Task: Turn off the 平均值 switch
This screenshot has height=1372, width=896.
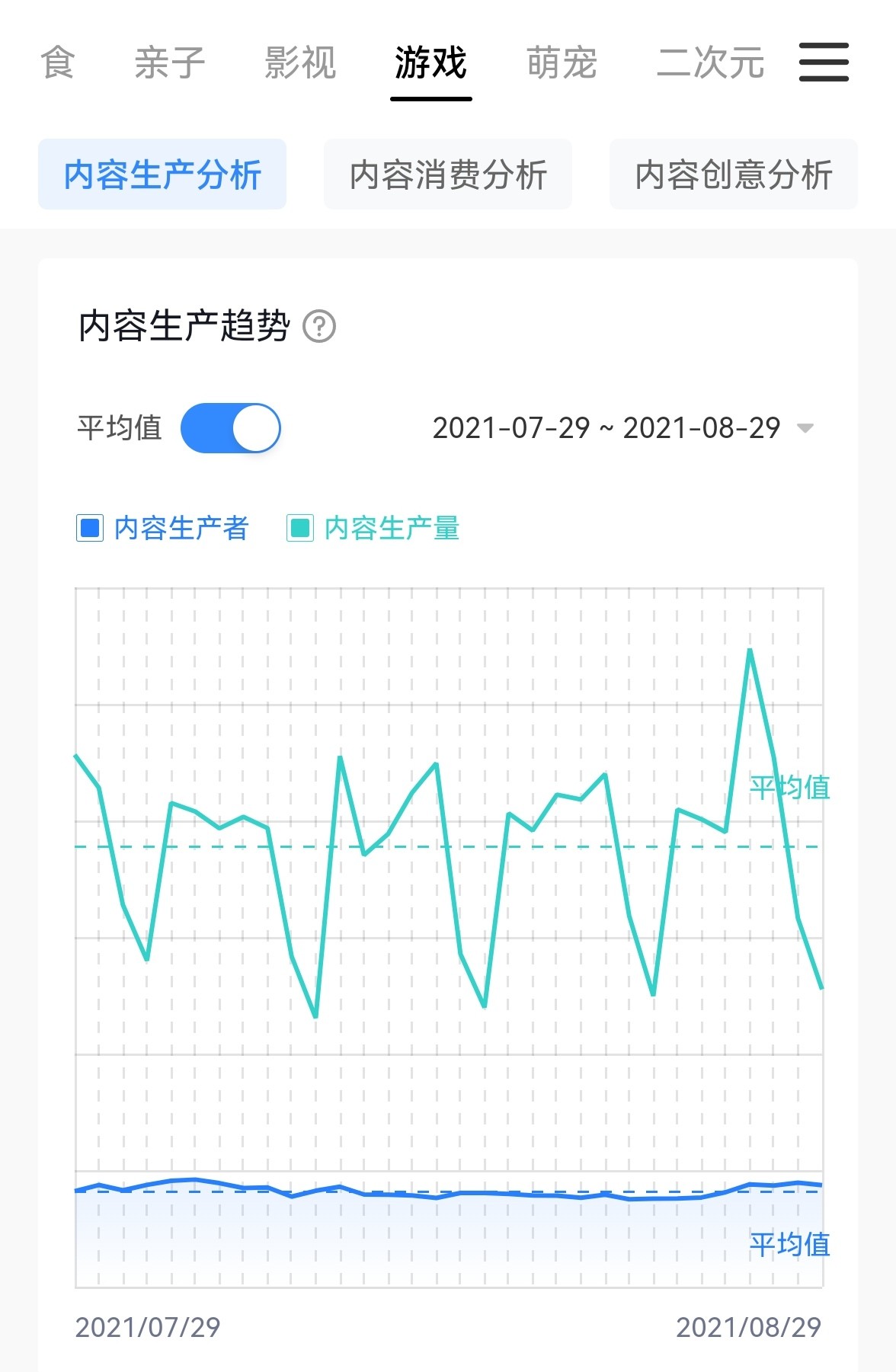Action: coord(231,428)
